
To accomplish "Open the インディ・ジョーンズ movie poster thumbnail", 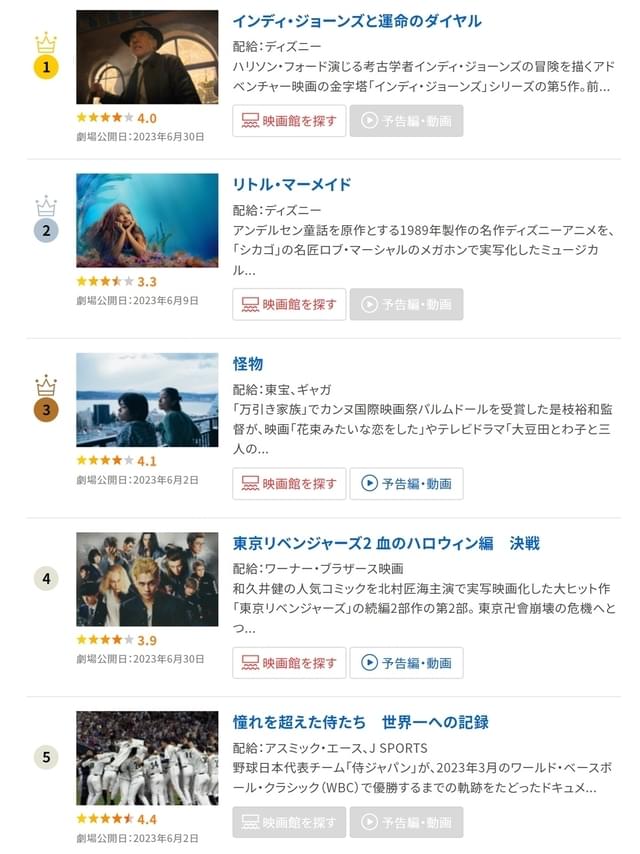I will [x=147, y=57].
